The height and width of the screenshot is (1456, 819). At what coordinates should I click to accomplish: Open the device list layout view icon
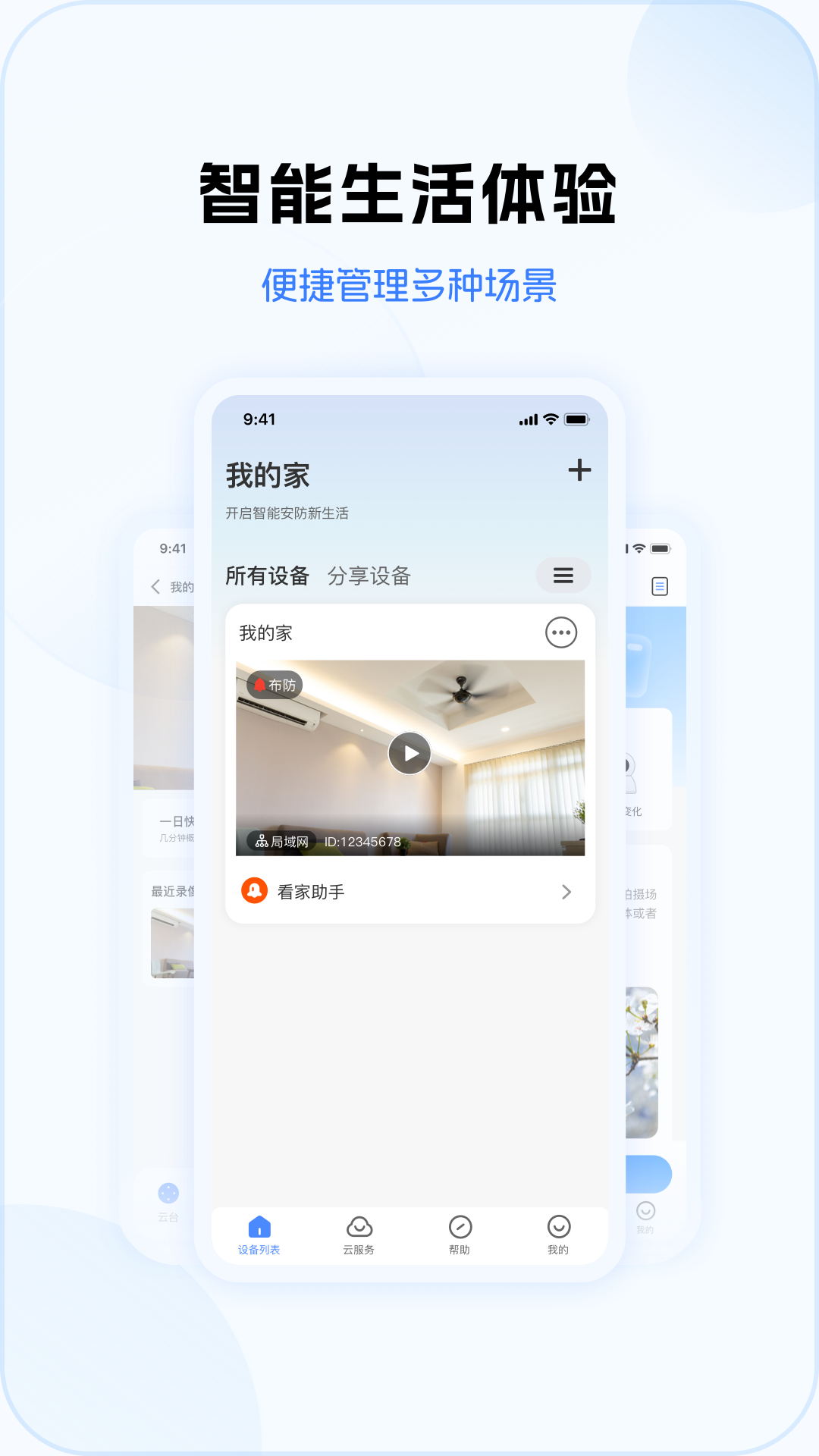(x=563, y=576)
